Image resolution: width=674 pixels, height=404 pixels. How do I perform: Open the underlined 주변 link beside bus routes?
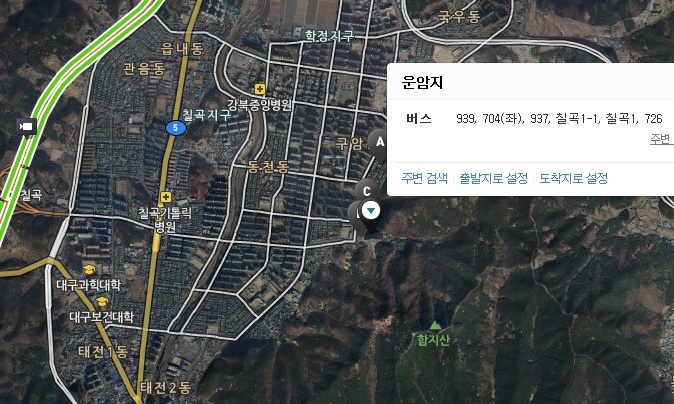pos(661,139)
